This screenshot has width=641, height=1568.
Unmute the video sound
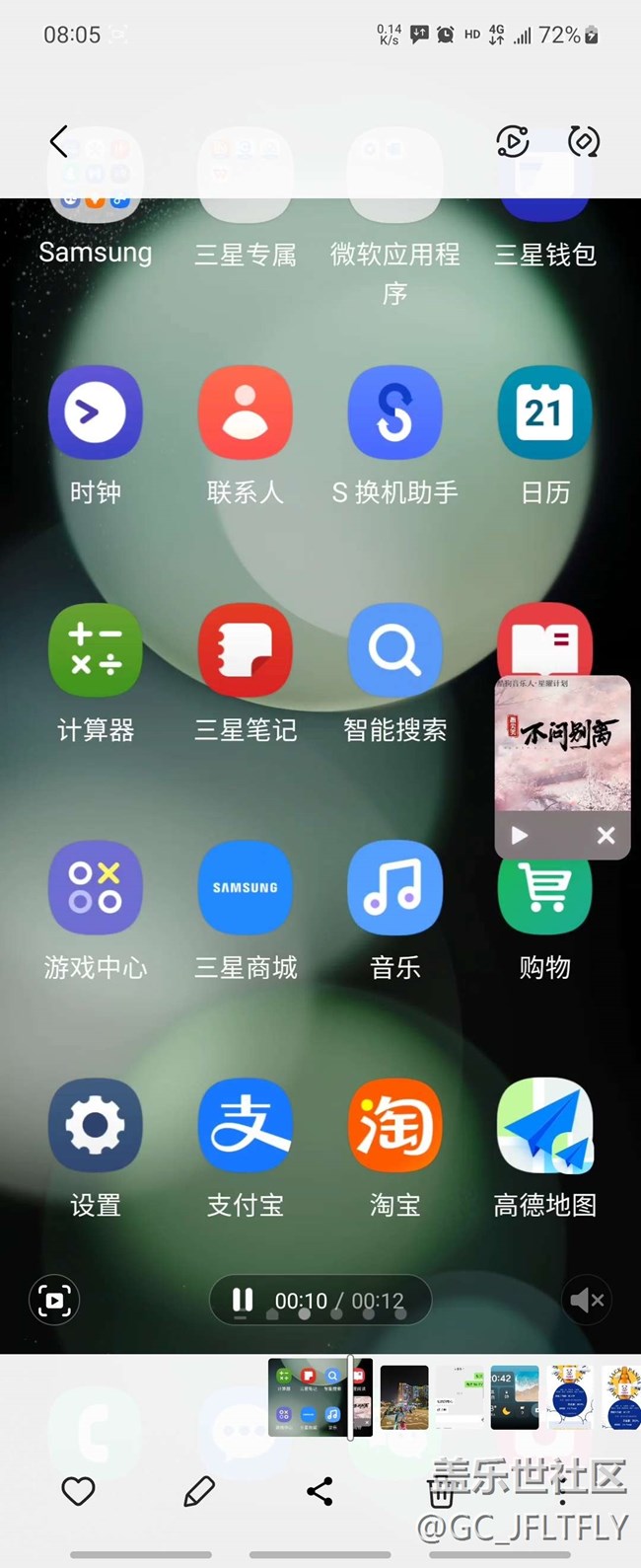(x=587, y=1301)
